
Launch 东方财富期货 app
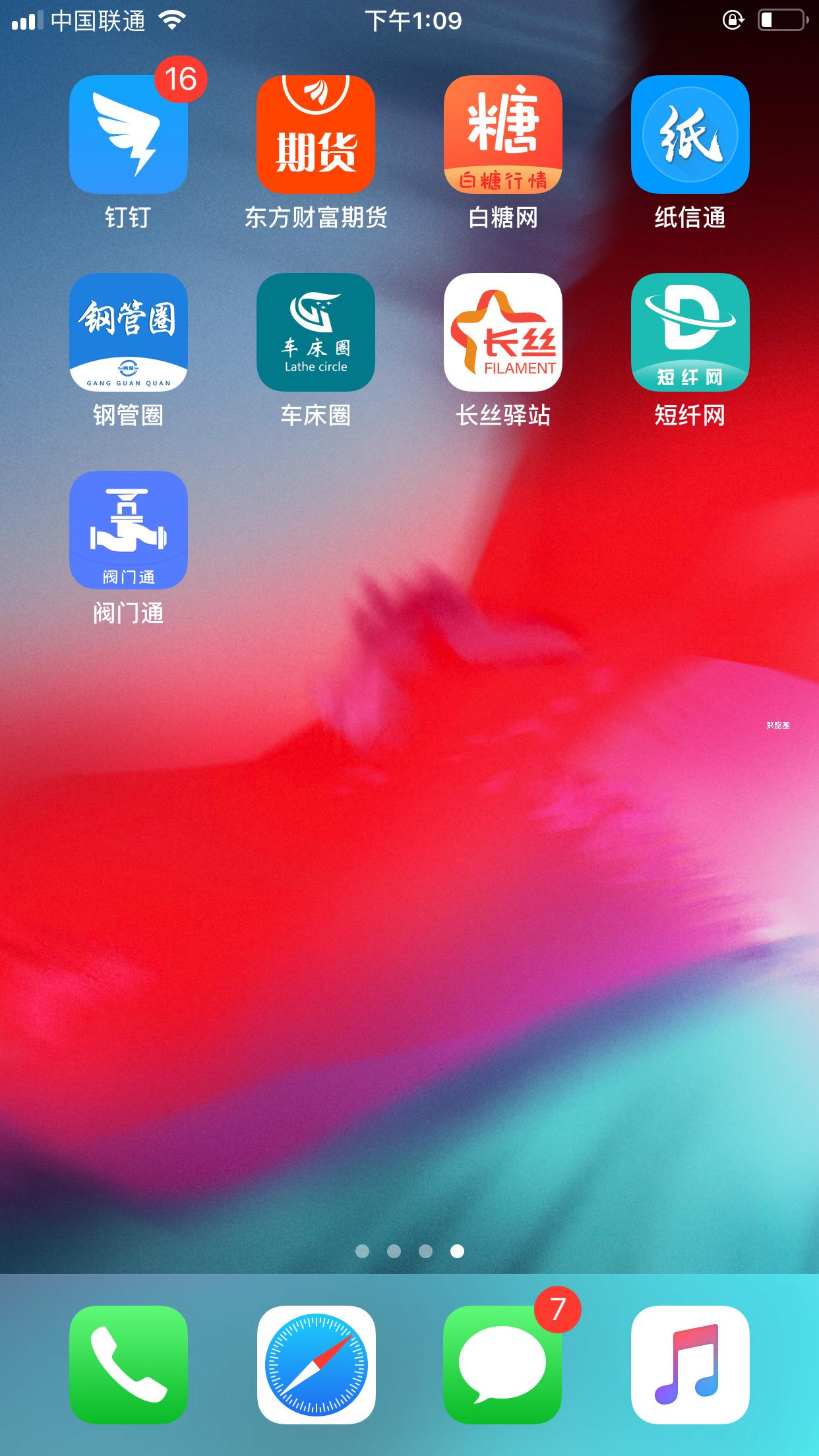(x=316, y=135)
